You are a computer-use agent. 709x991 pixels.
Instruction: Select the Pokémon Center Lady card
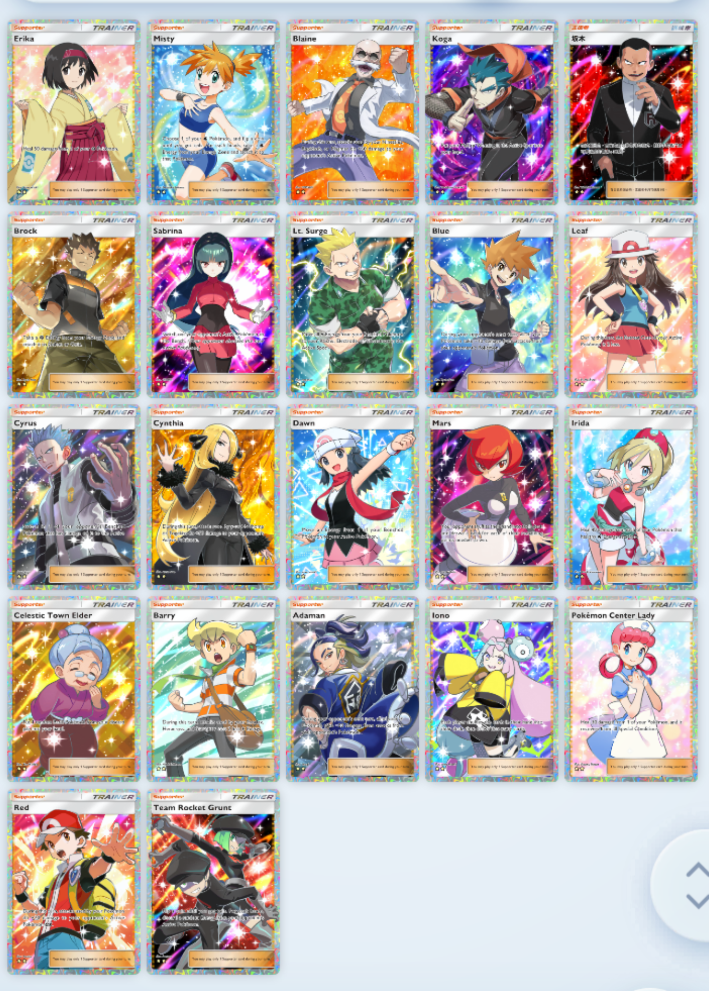pos(631,689)
